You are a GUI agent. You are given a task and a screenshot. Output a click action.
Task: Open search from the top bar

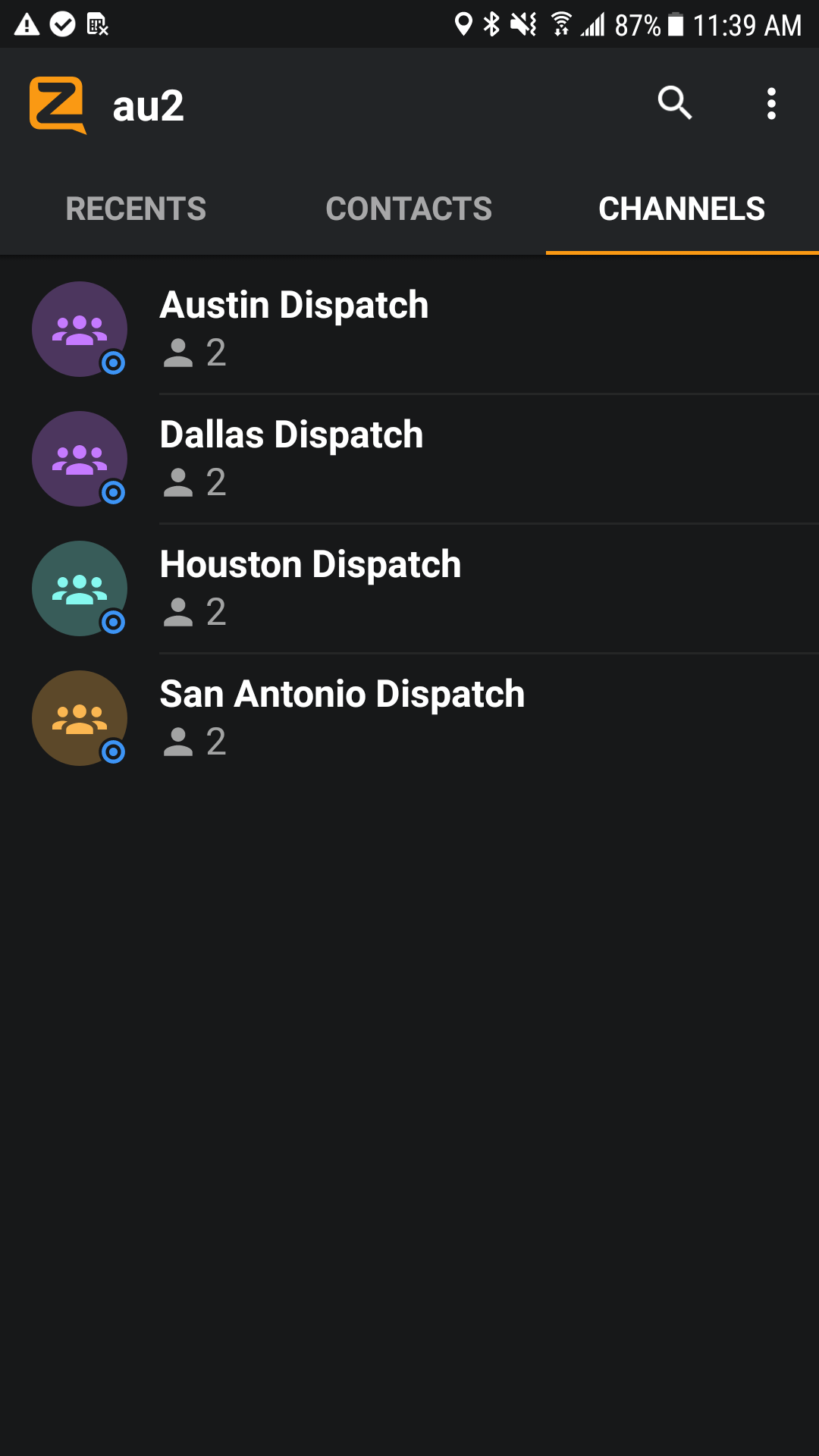[x=673, y=103]
